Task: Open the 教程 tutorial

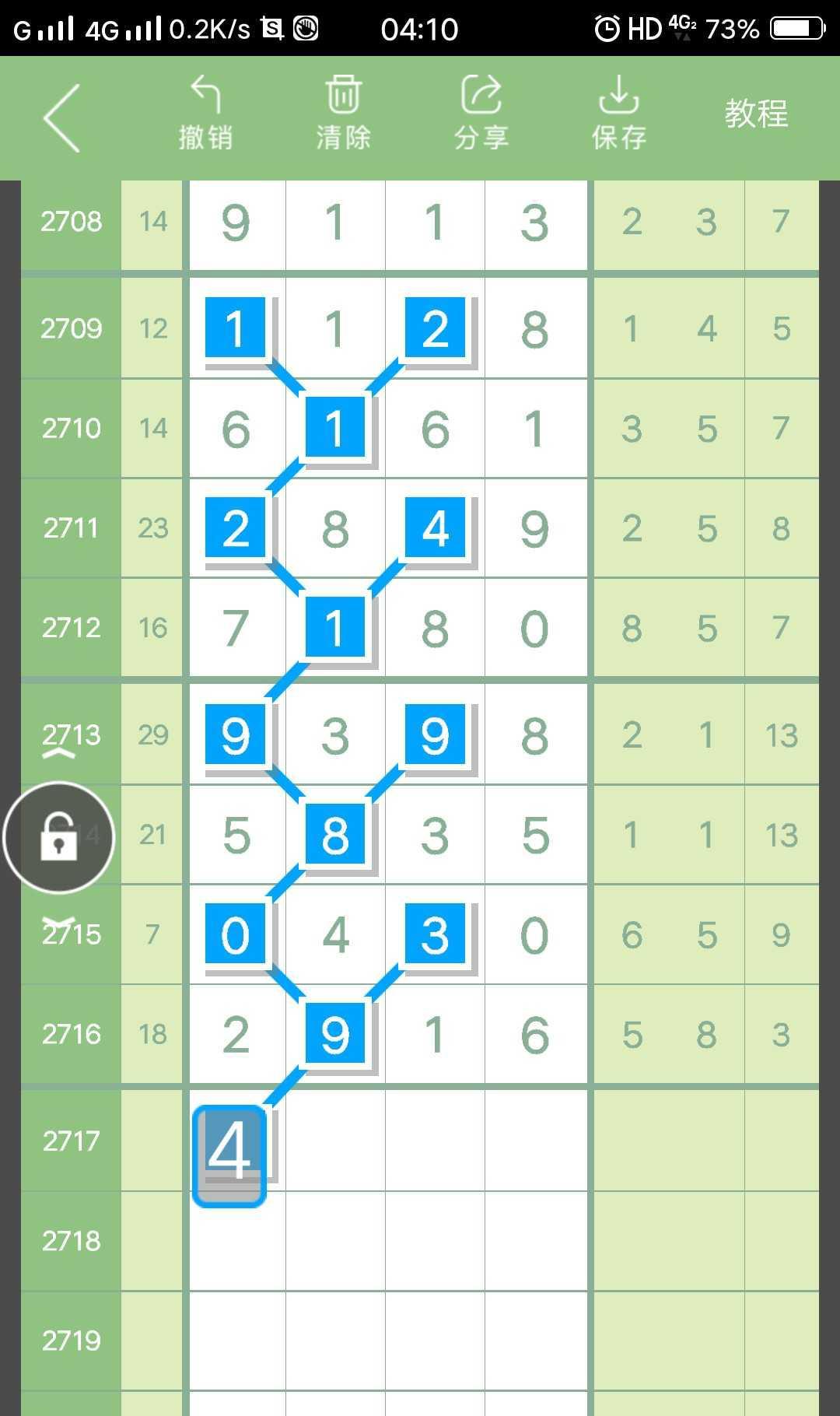Action: 756,114
